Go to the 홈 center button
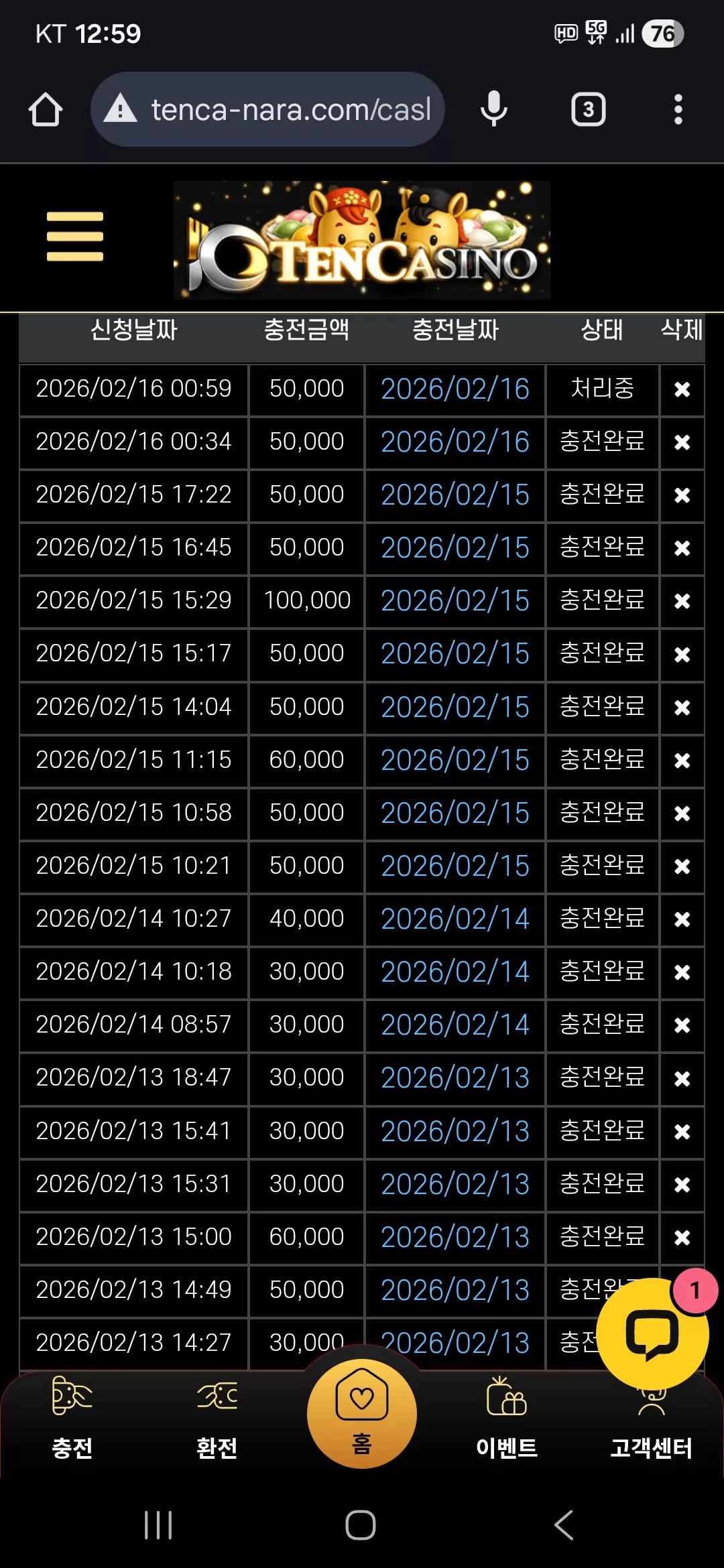The image size is (724, 1568). tap(362, 1413)
